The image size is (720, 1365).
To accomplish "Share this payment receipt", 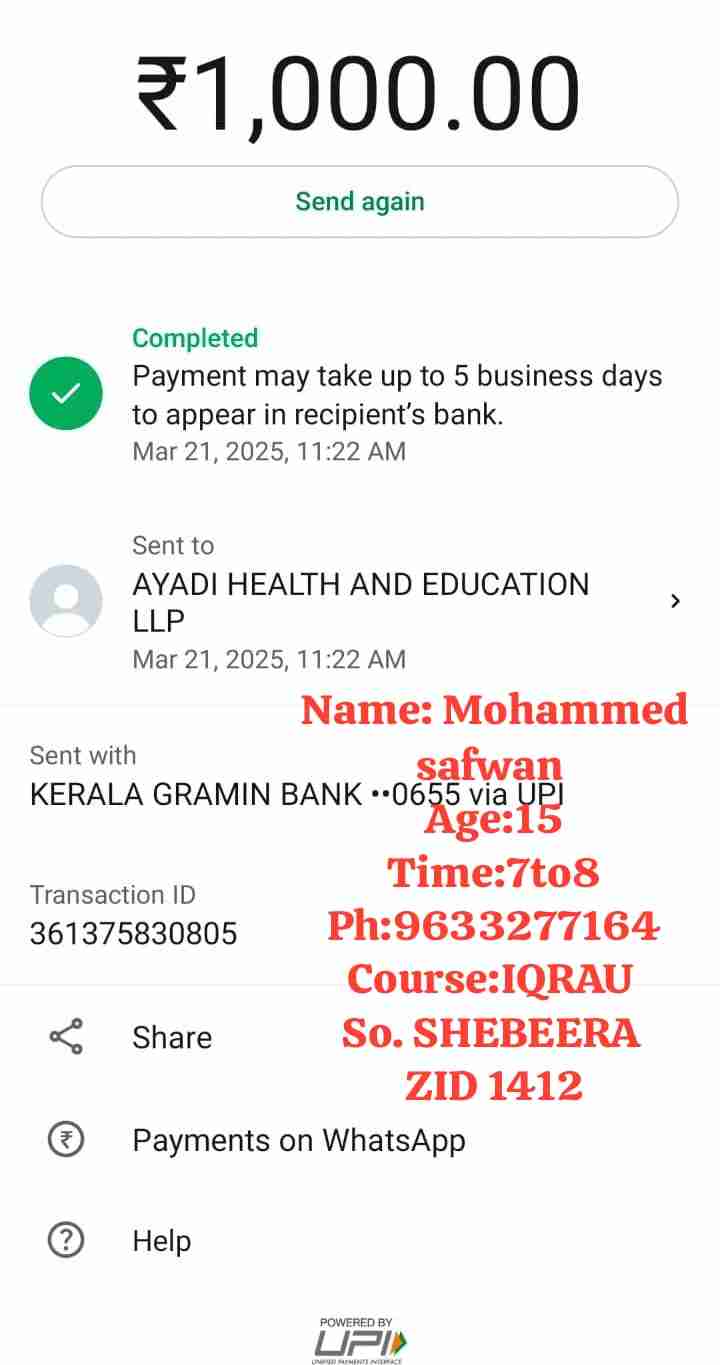I will pyautogui.click(x=171, y=1037).
